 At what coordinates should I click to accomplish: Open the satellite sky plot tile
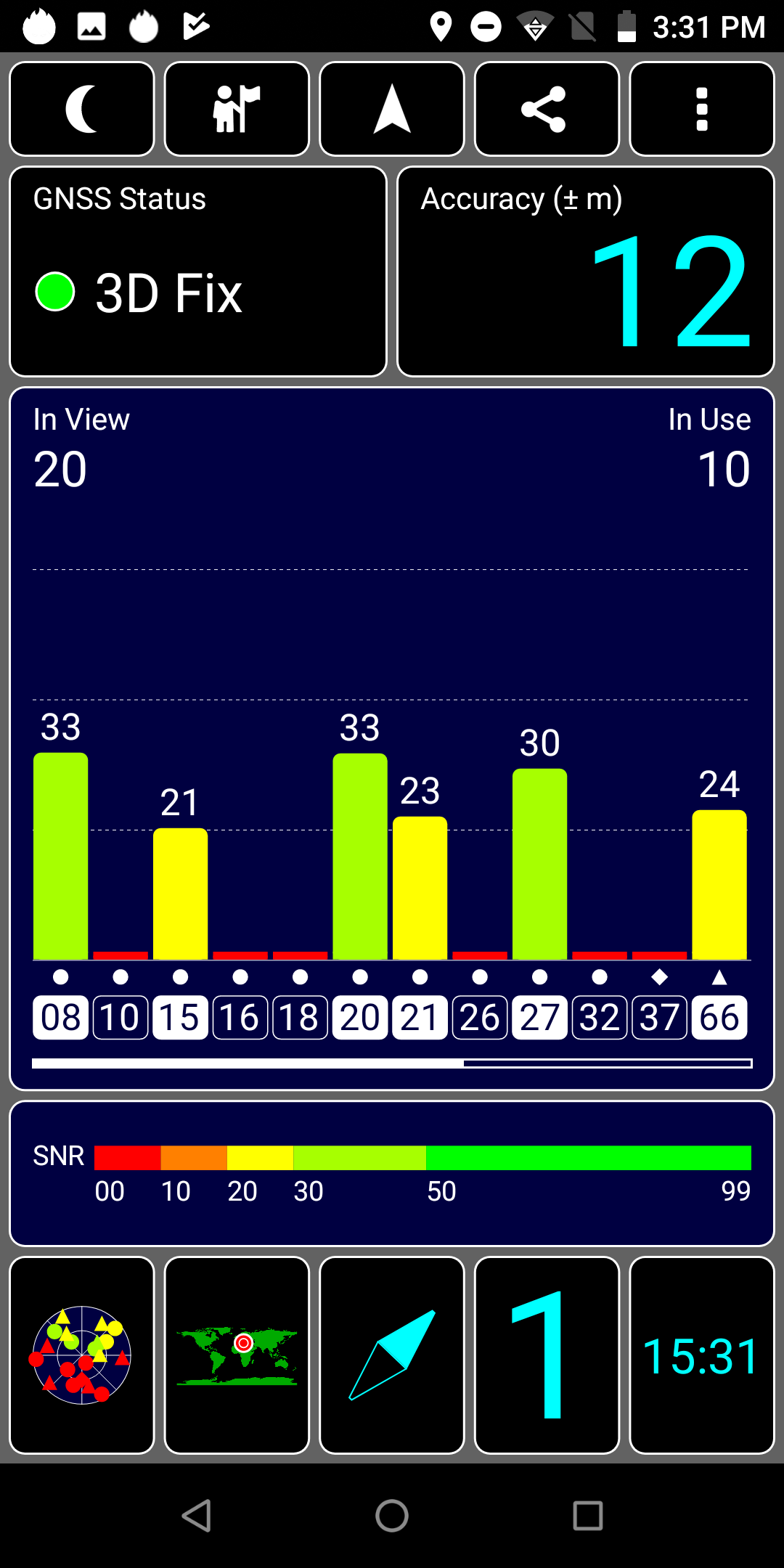pos(82,1355)
